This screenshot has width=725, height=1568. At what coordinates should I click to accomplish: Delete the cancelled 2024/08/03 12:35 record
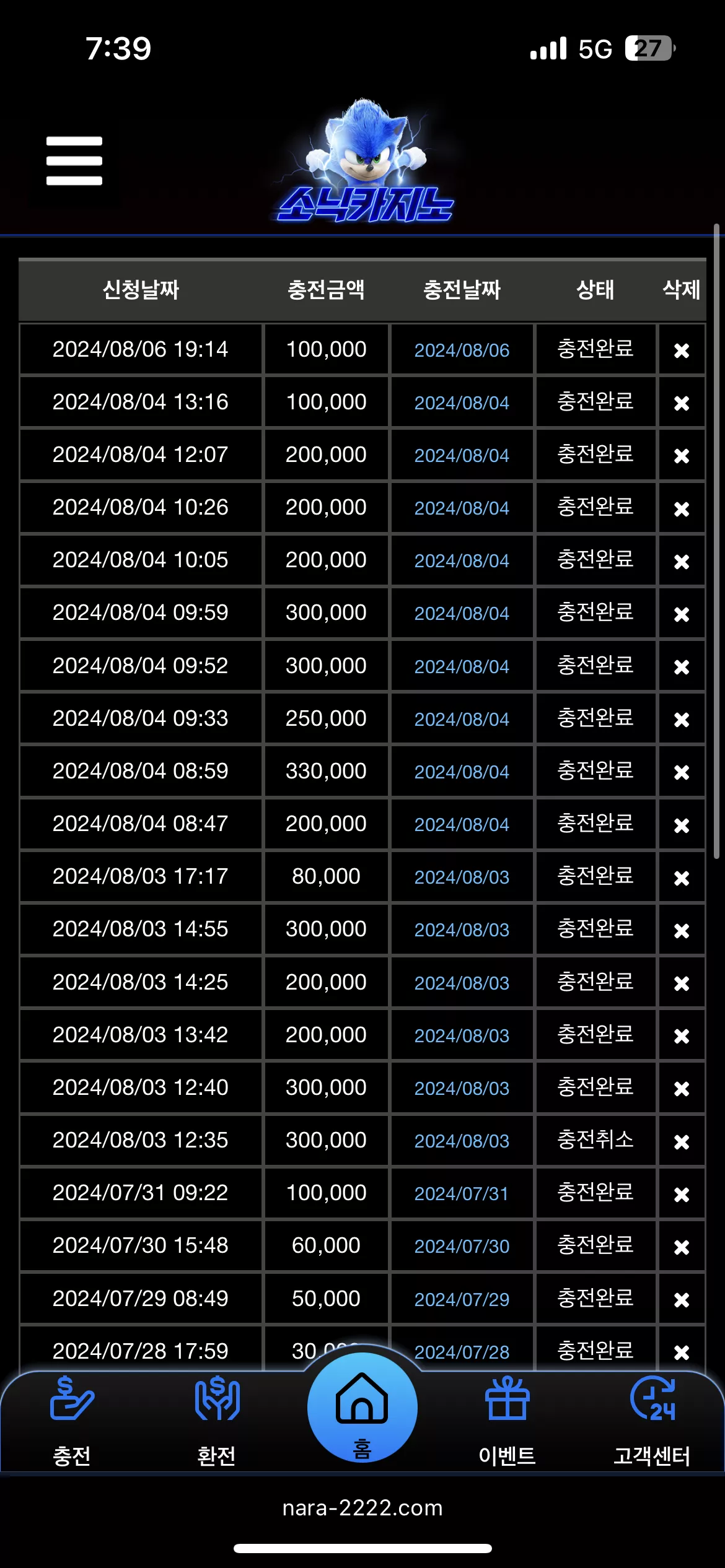(682, 1141)
